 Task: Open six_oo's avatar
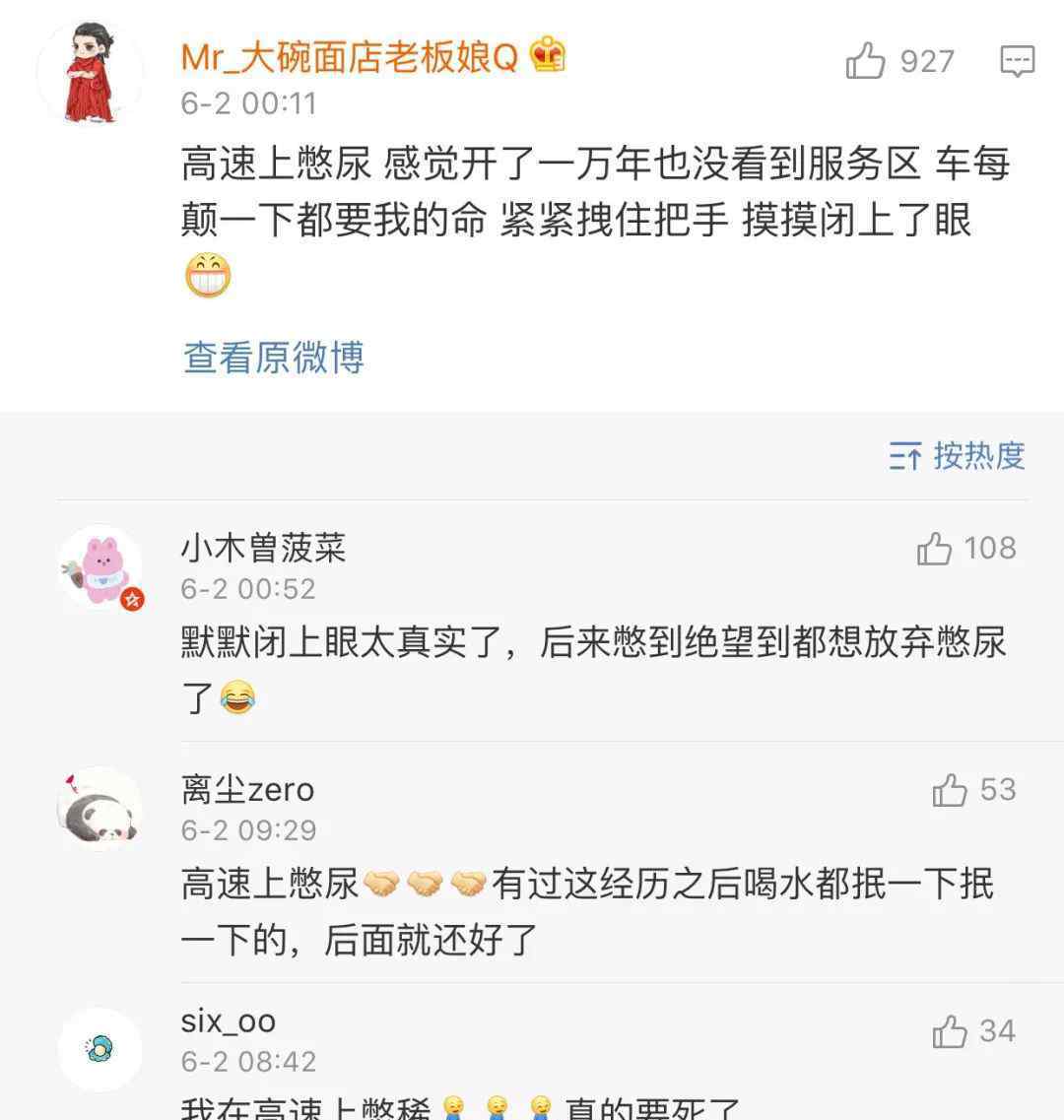pyautogui.click(x=100, y=1050)
